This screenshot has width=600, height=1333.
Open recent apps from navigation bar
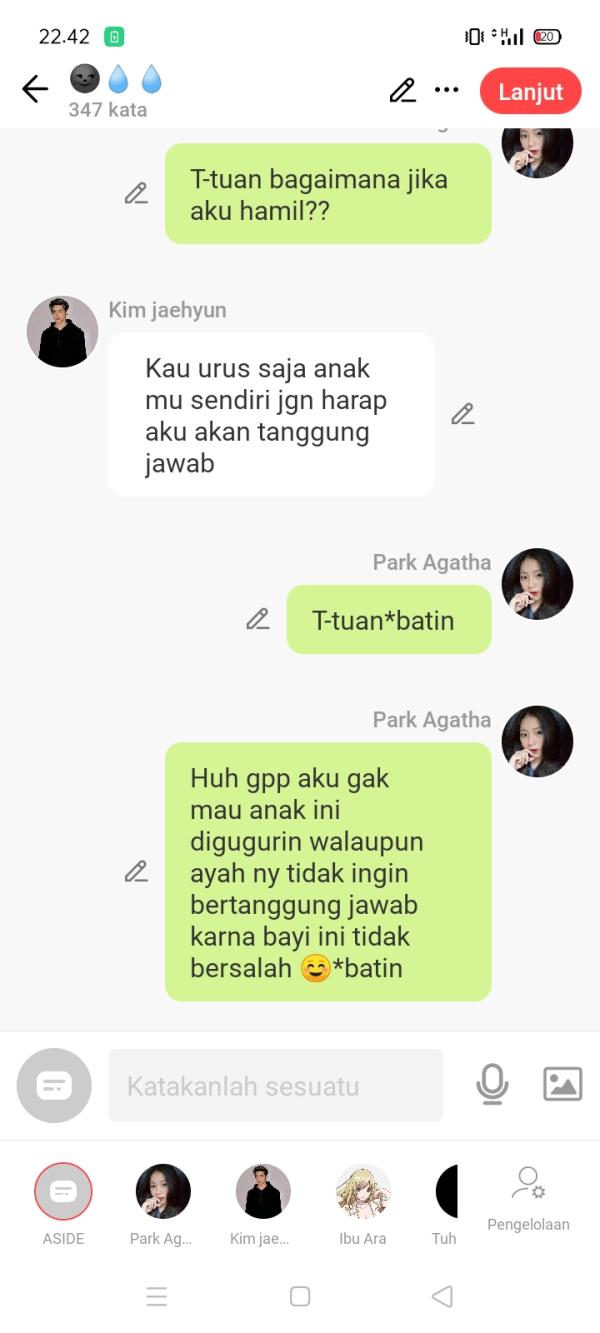click(157, 1297)
